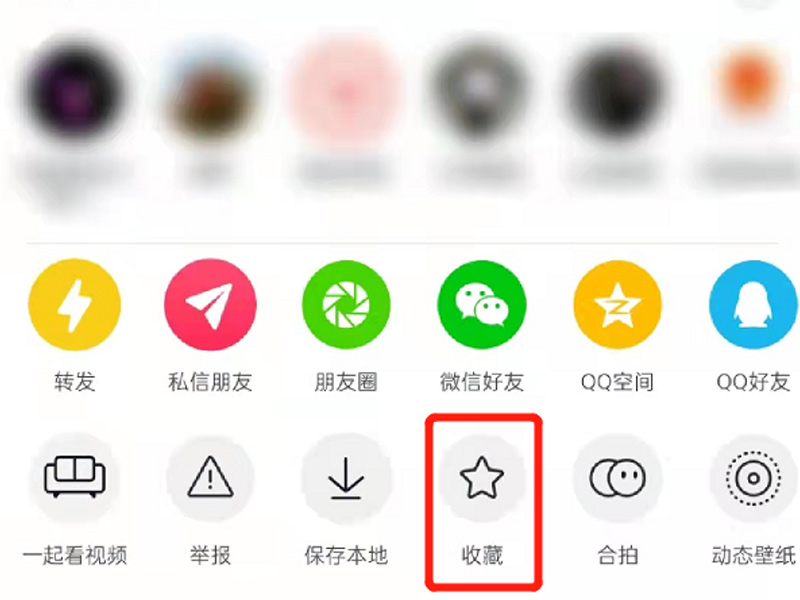
Task: Set as 动态壁纸
Action: [752, 479]
